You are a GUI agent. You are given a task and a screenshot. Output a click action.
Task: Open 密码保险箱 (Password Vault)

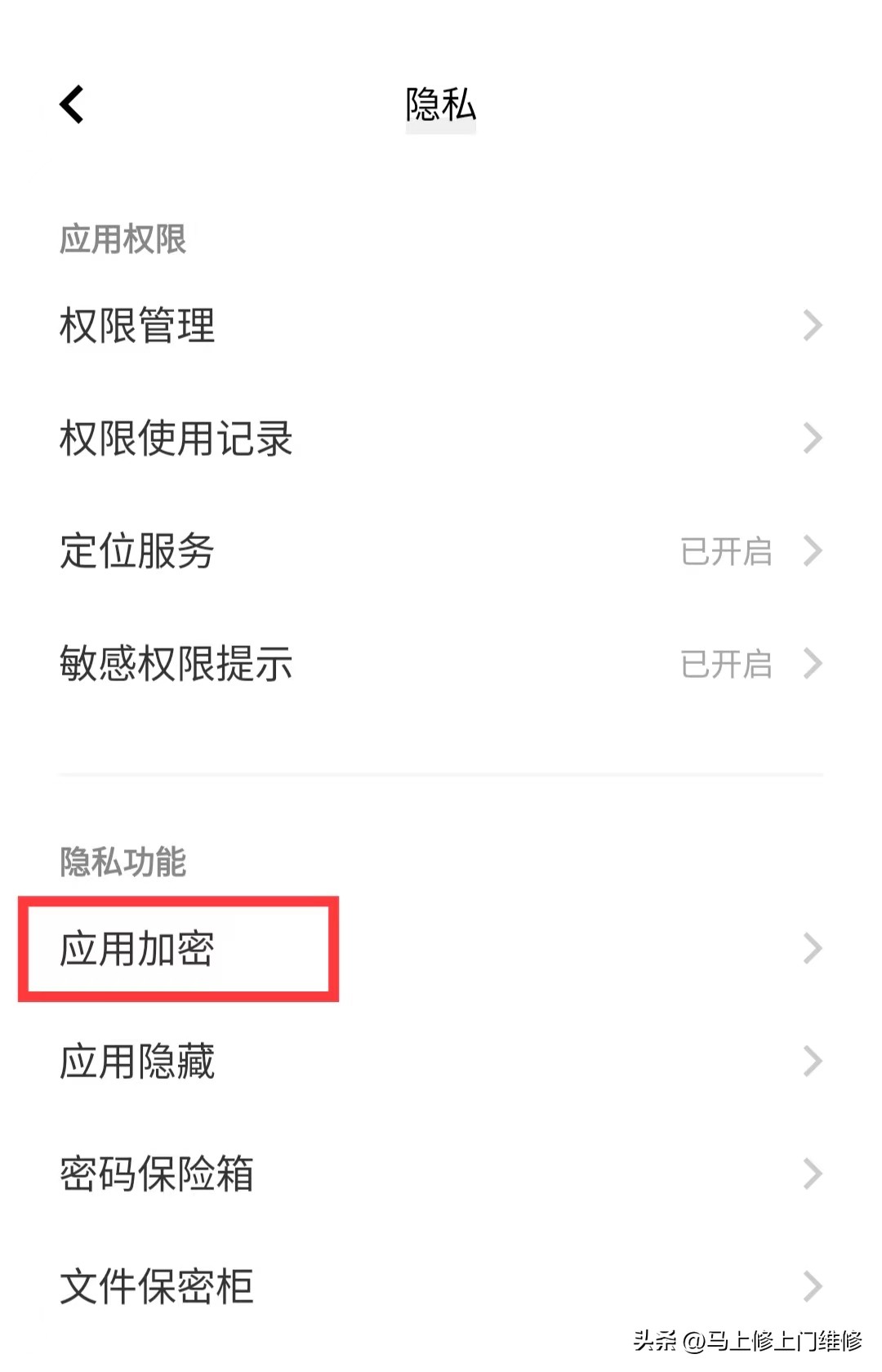pos(155,1174)
